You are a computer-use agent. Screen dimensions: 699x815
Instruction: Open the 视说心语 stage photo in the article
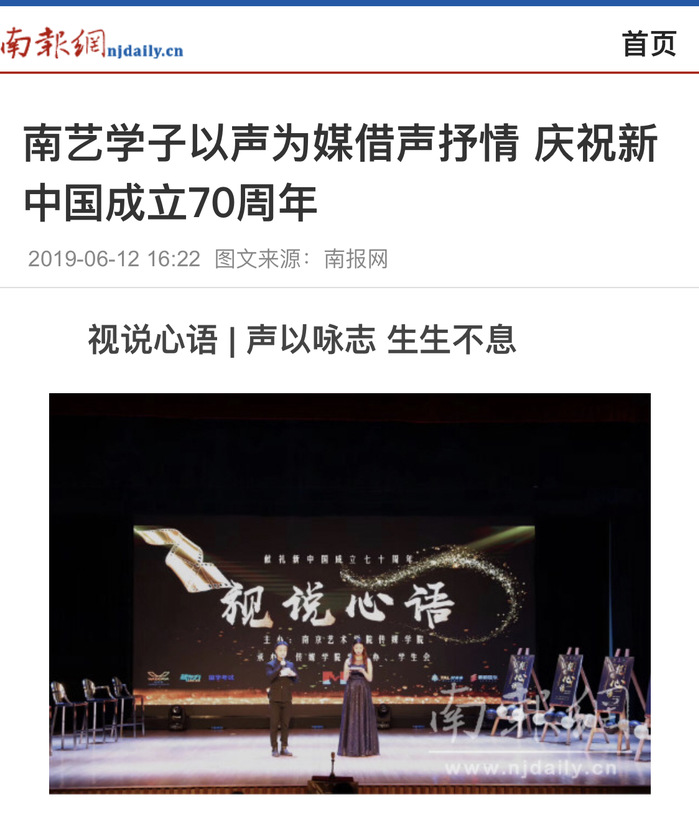350,592
